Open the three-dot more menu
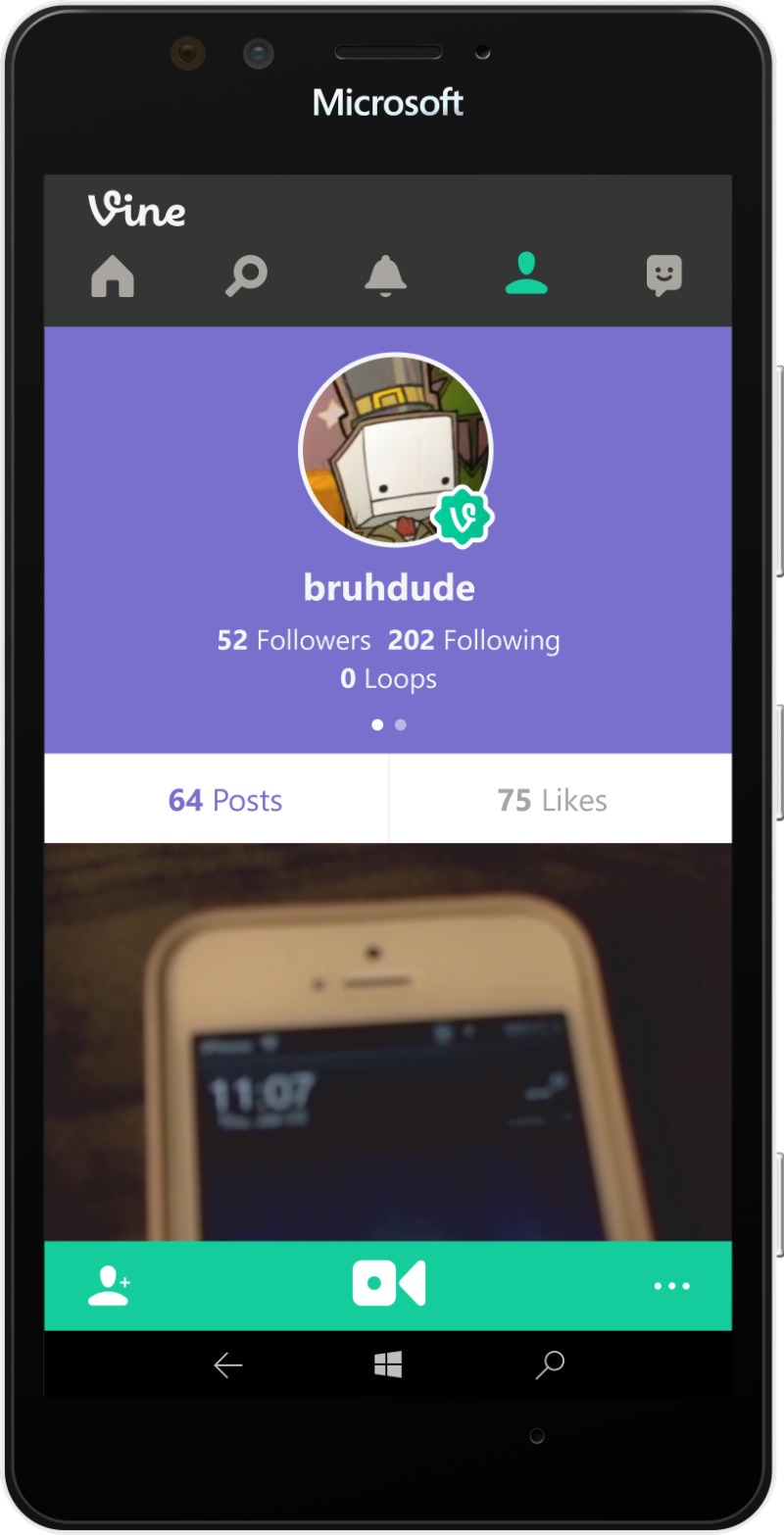 (671, 1286)
